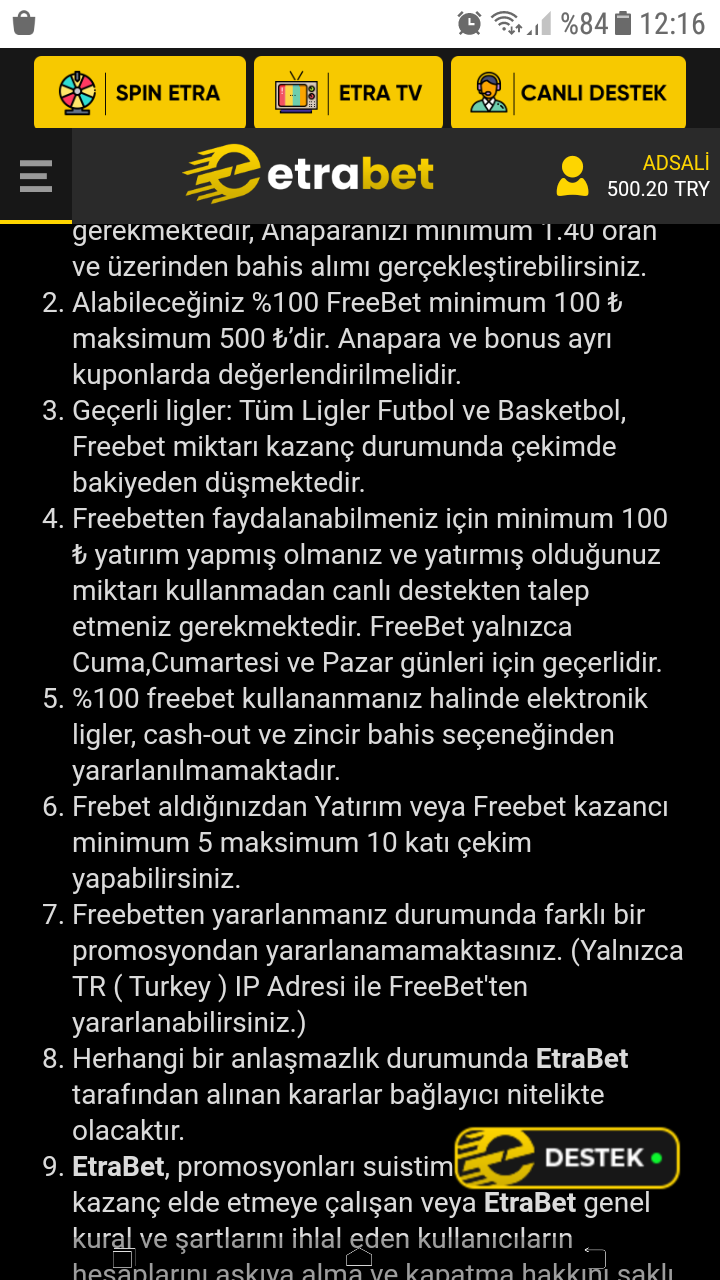Contact CANLI DESTEK live support

coord(568,92)
